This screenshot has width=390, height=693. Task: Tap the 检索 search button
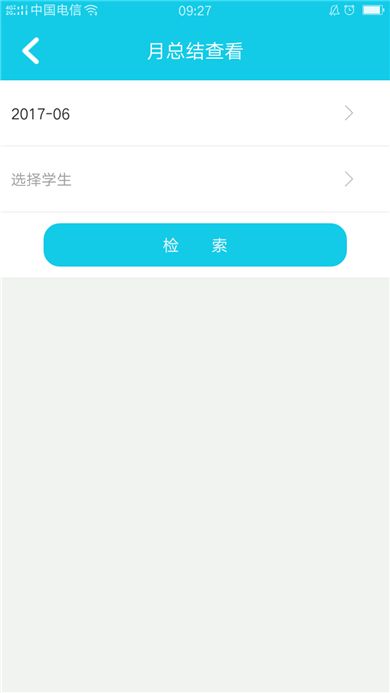click(x=195, y=245)
